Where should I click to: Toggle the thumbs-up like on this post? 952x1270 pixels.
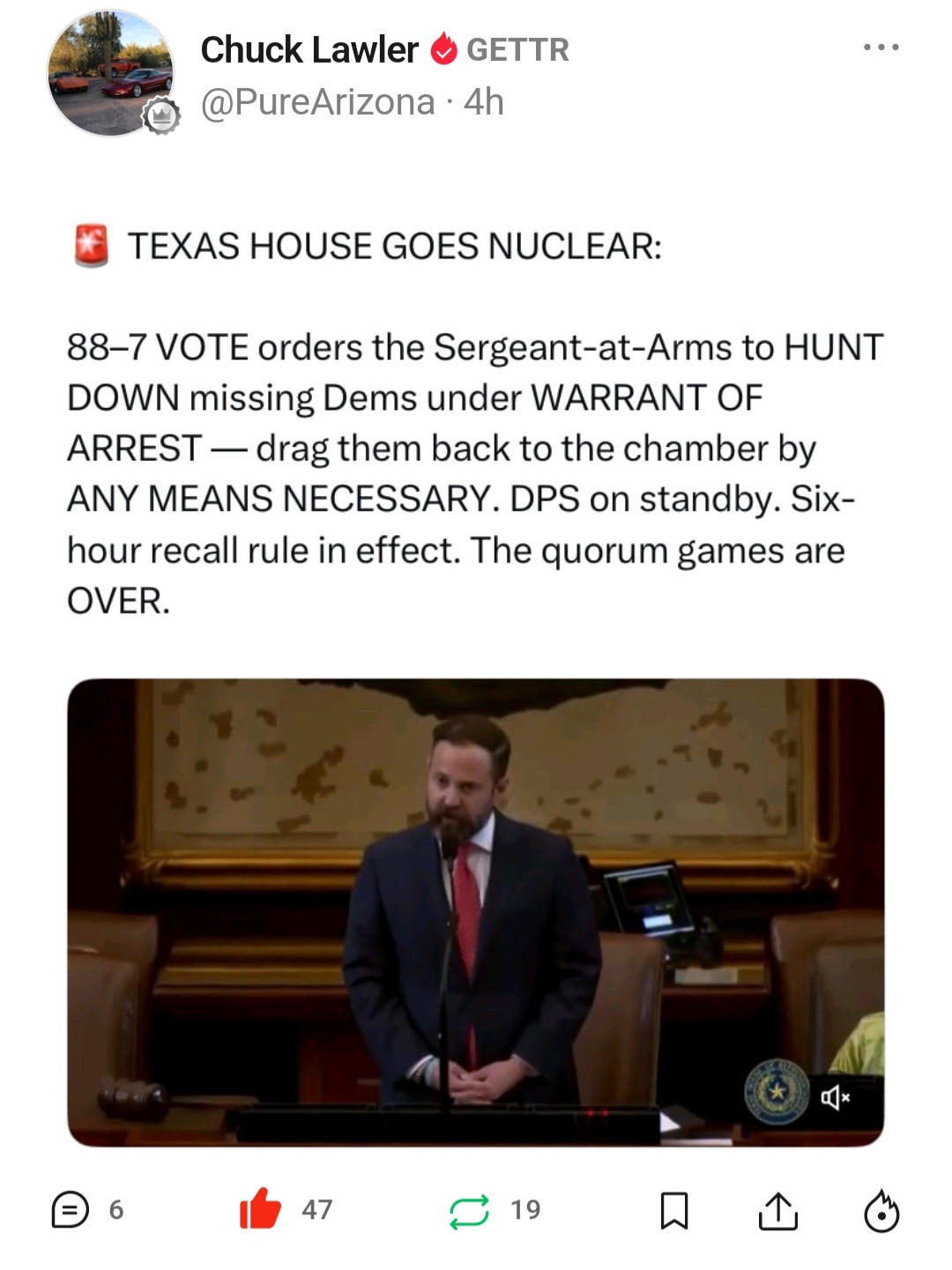click(260, 1208)
